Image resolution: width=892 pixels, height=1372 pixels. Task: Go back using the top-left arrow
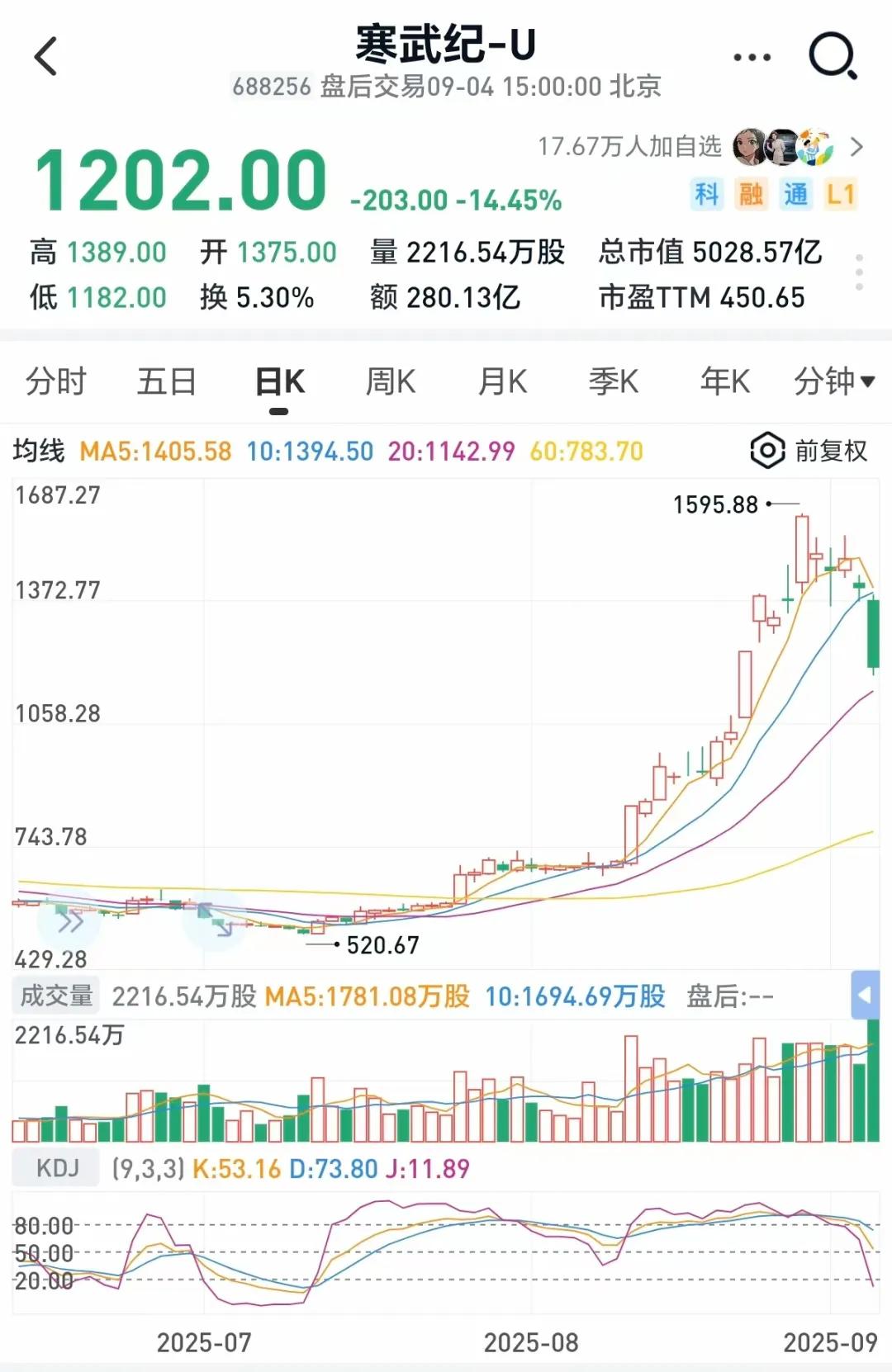[46, 57]
